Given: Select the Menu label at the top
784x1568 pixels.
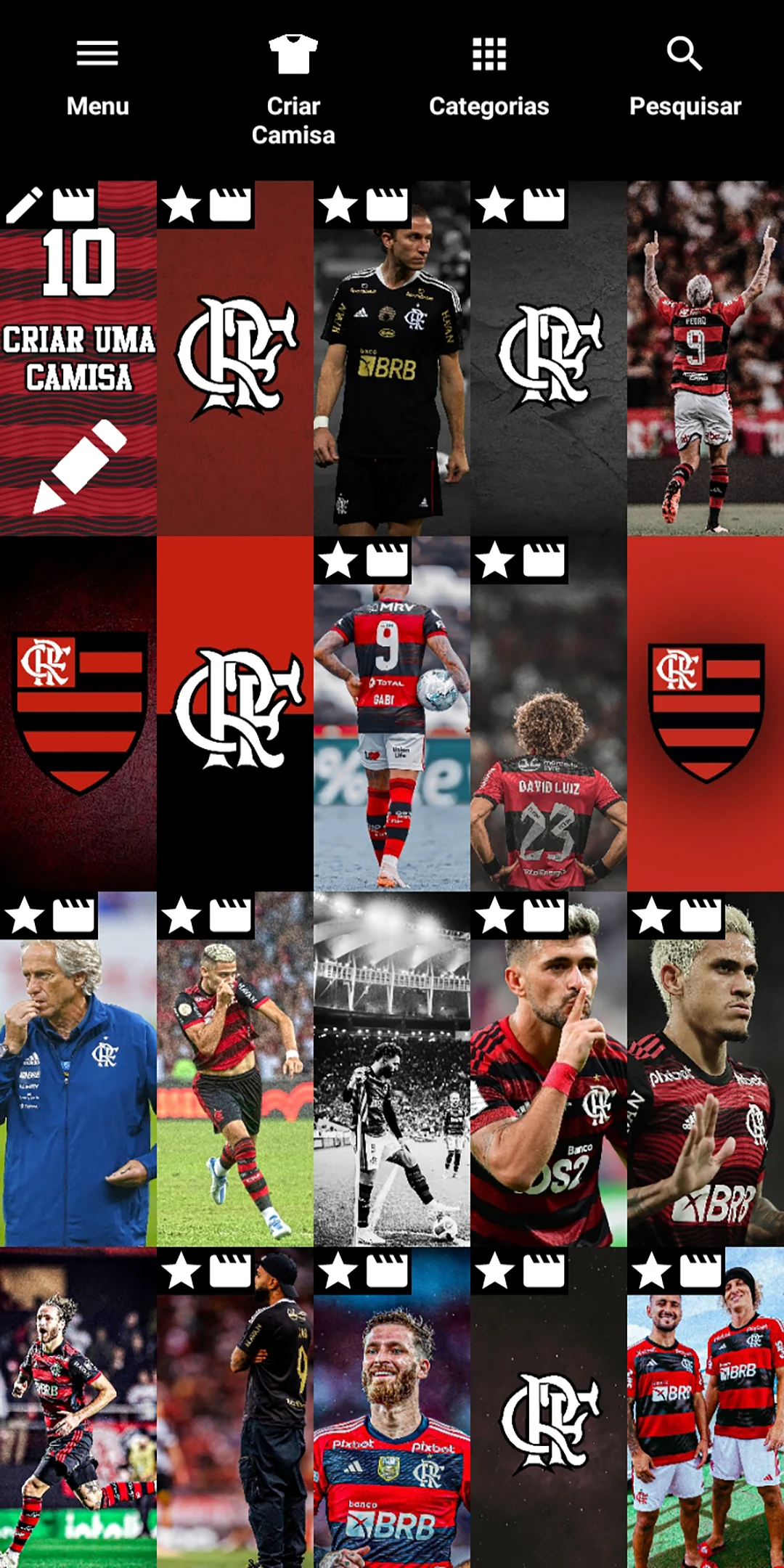Looking at the screenshot, I should point(98,107).
